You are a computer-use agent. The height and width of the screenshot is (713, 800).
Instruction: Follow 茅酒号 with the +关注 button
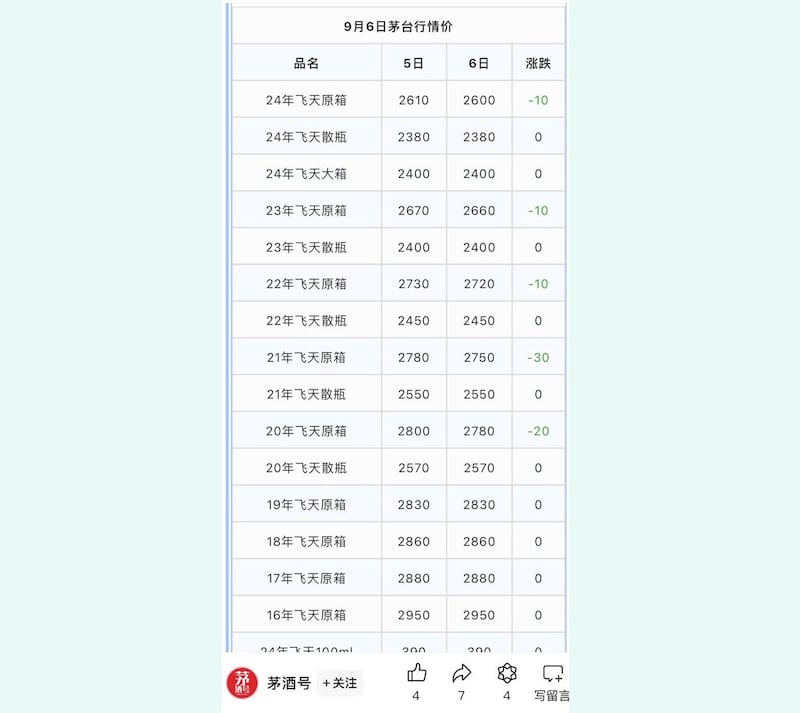(340, 683)
